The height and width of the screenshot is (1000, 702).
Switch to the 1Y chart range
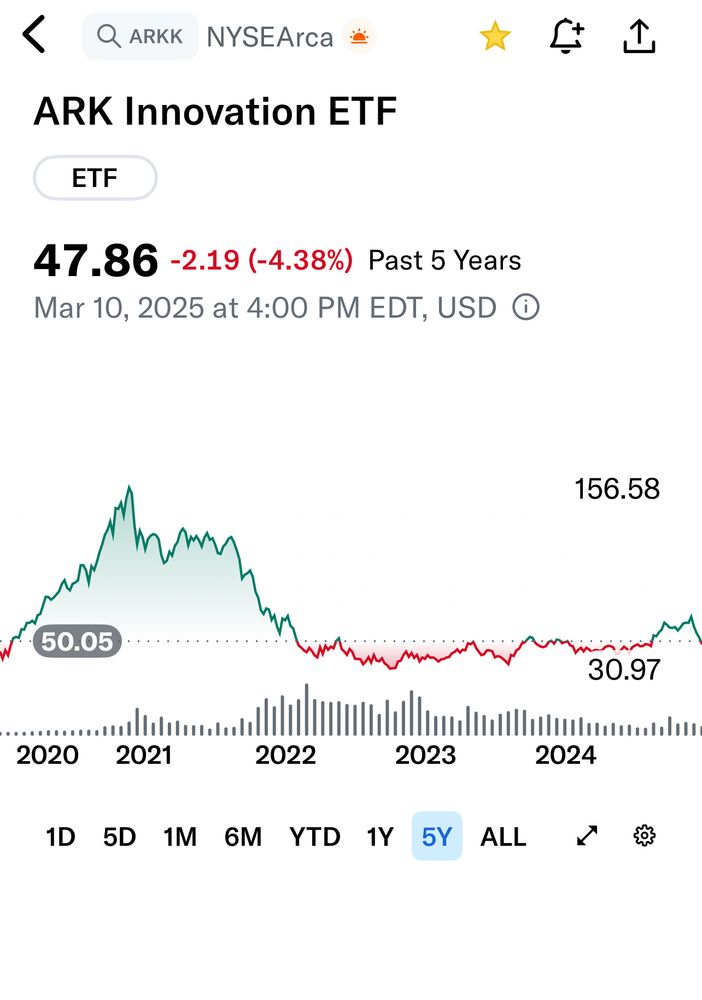pos(380,837)
